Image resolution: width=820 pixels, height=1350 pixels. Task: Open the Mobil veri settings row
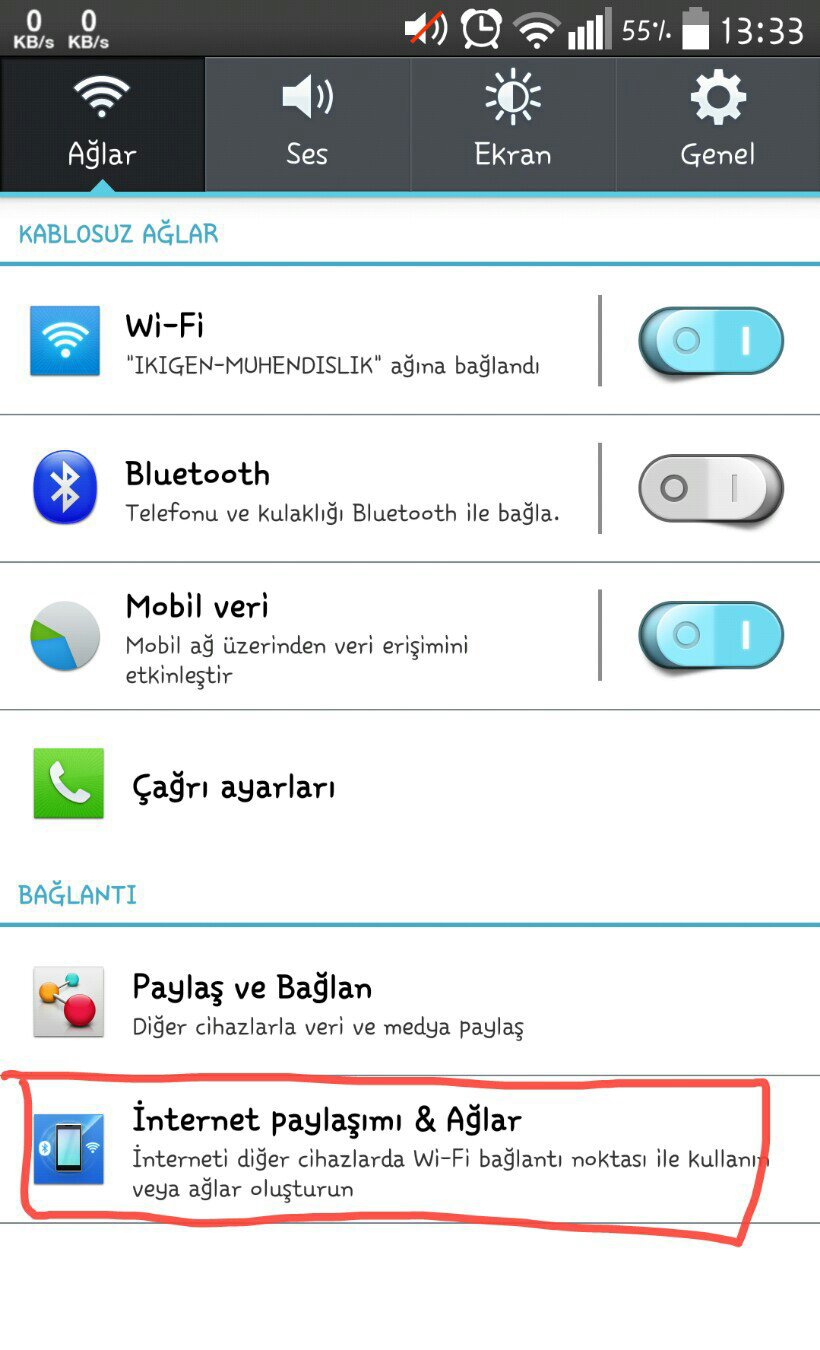coord(298,636)
